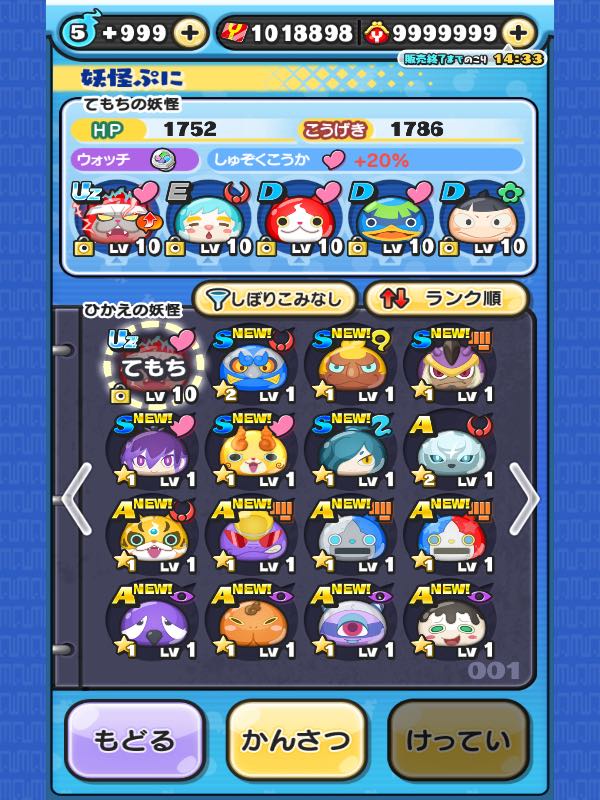Image resolution: width=600 pixels, height=800 pixels.
Task: Open the かんさつ observation button
Action: point(296,741)
